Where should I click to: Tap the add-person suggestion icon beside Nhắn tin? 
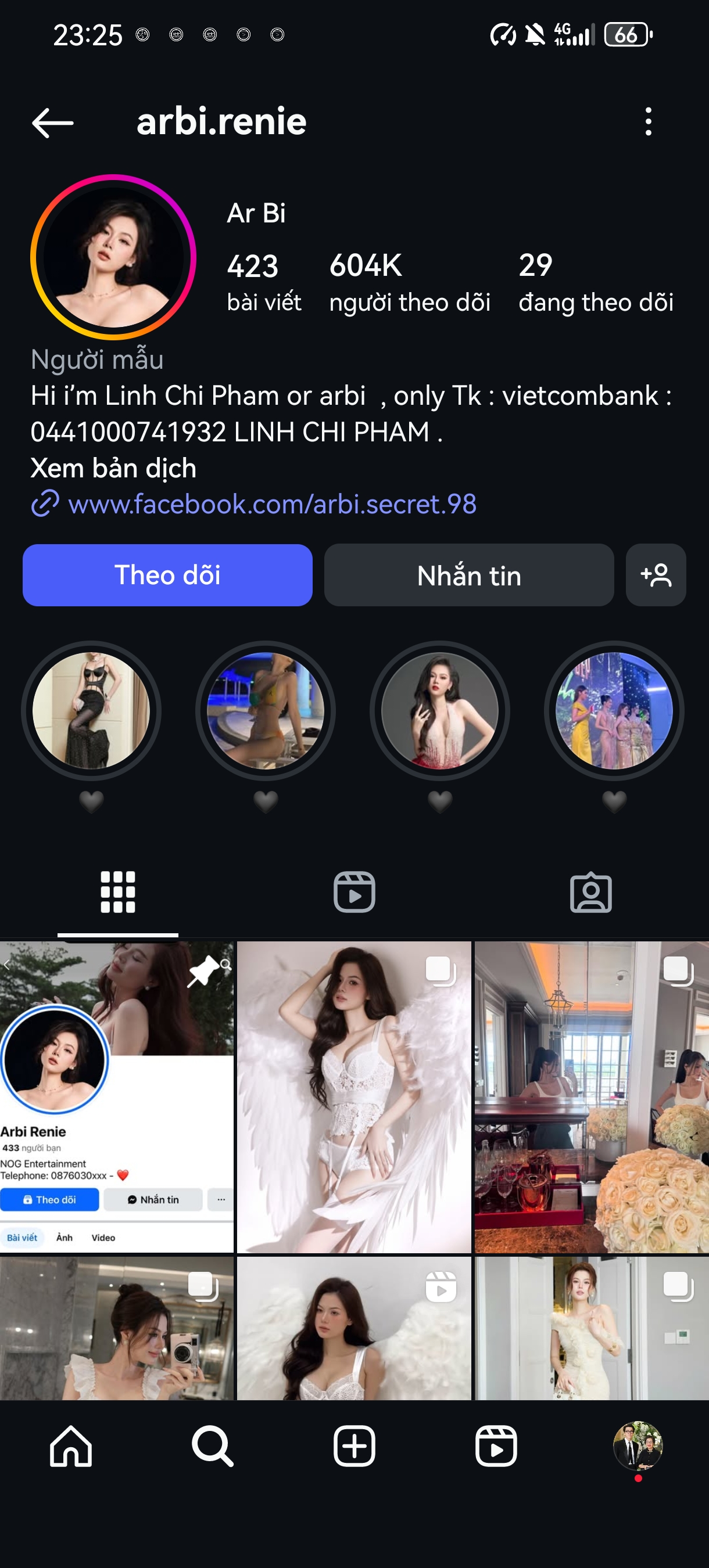656,574
